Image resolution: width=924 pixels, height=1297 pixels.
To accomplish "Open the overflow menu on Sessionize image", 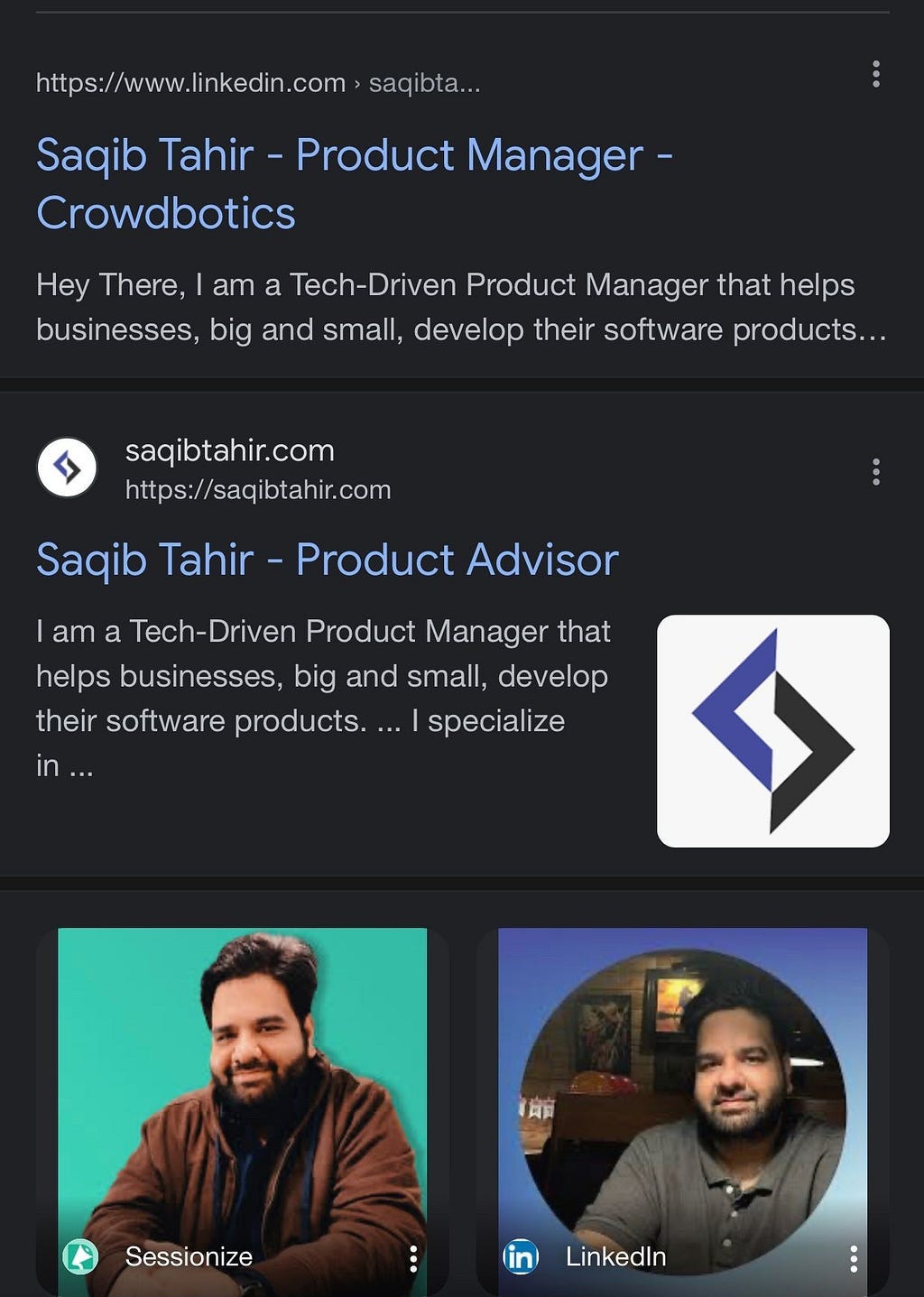I will pyautogui.click(x=413, y=1257).
